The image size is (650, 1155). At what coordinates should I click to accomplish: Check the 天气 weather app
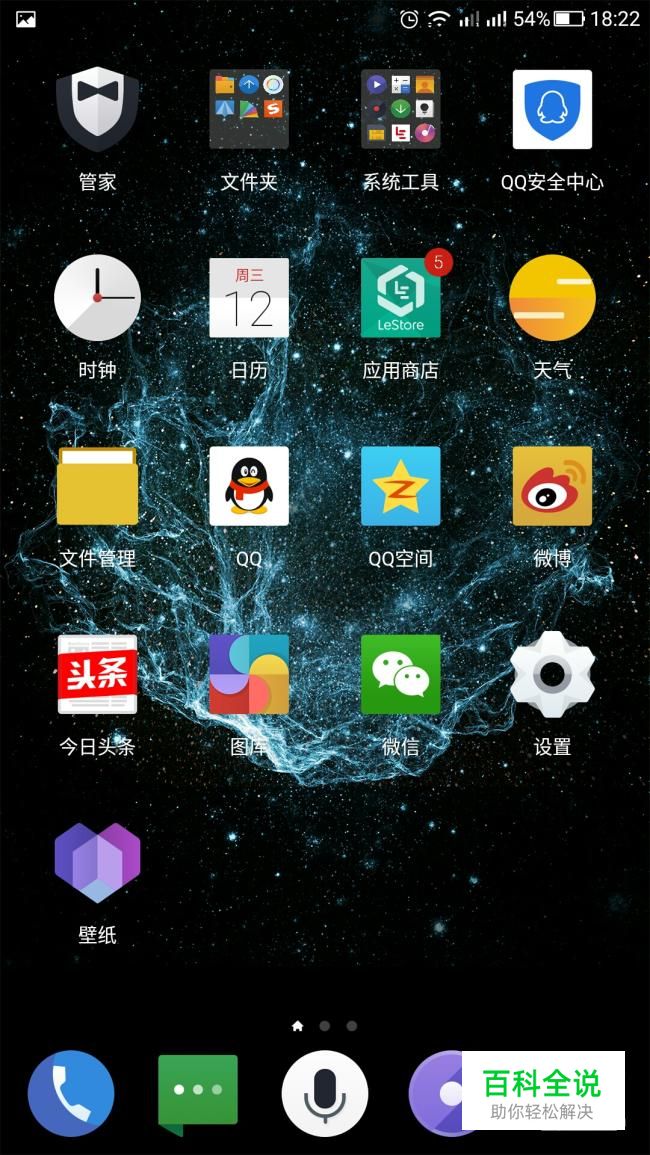[552, 298]
